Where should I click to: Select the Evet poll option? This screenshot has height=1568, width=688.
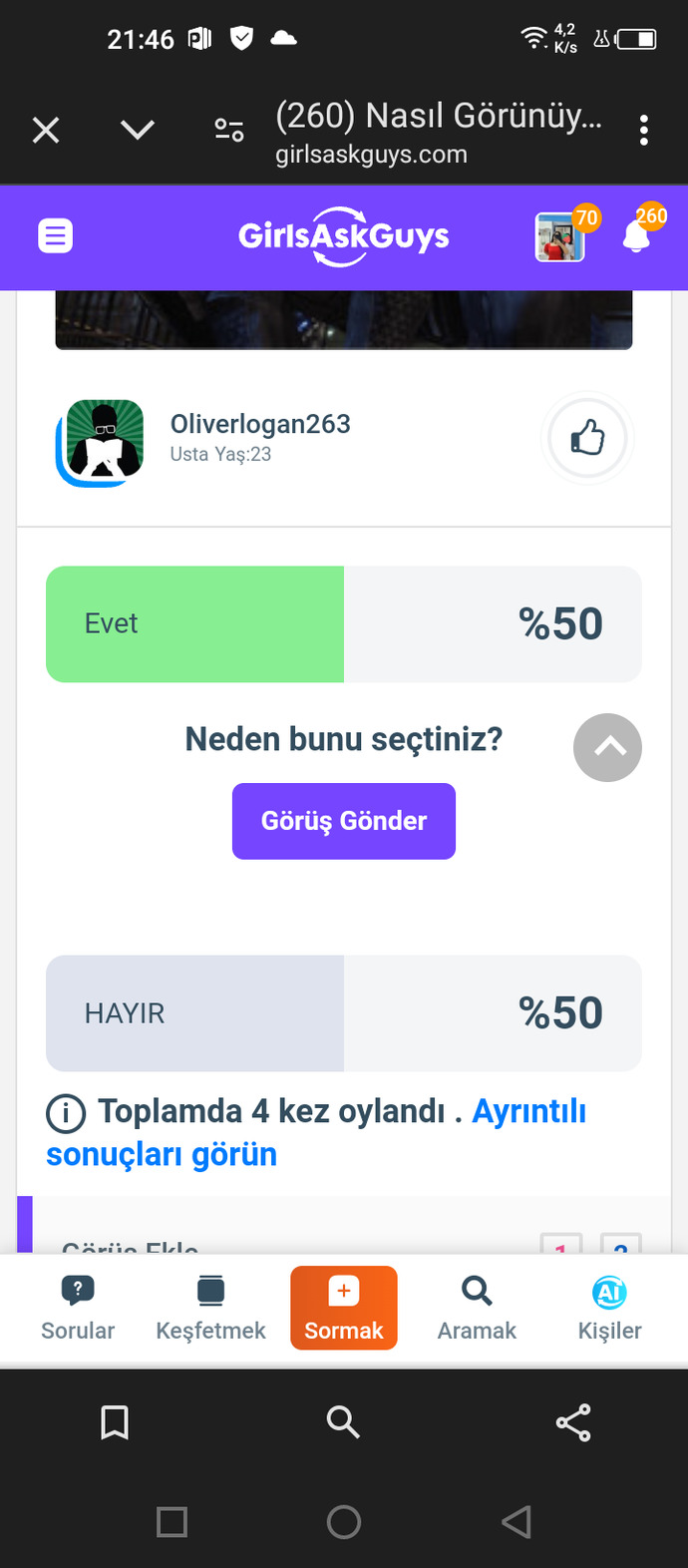point(344,624)
